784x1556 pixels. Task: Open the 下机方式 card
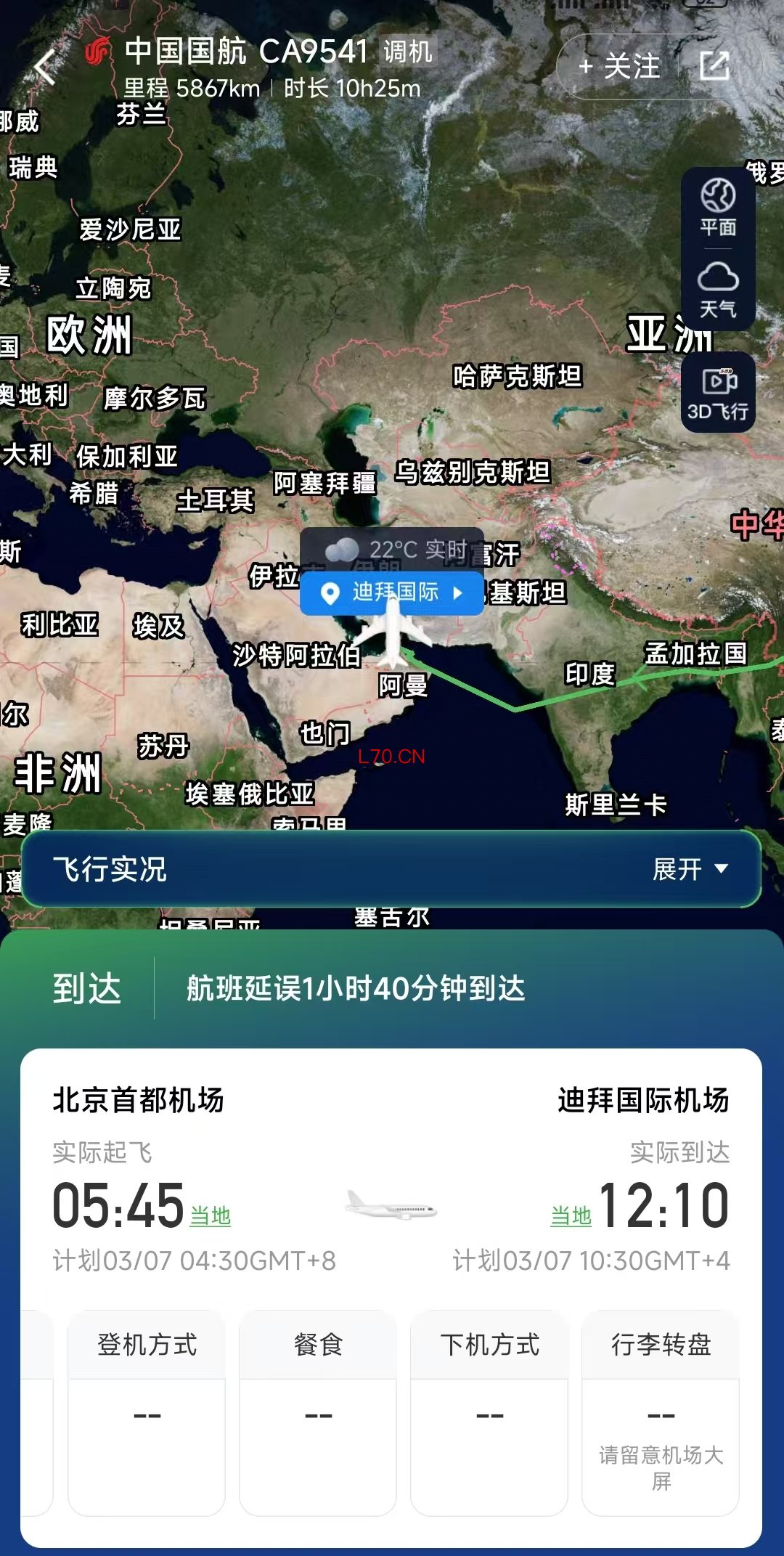[489, 1412]
